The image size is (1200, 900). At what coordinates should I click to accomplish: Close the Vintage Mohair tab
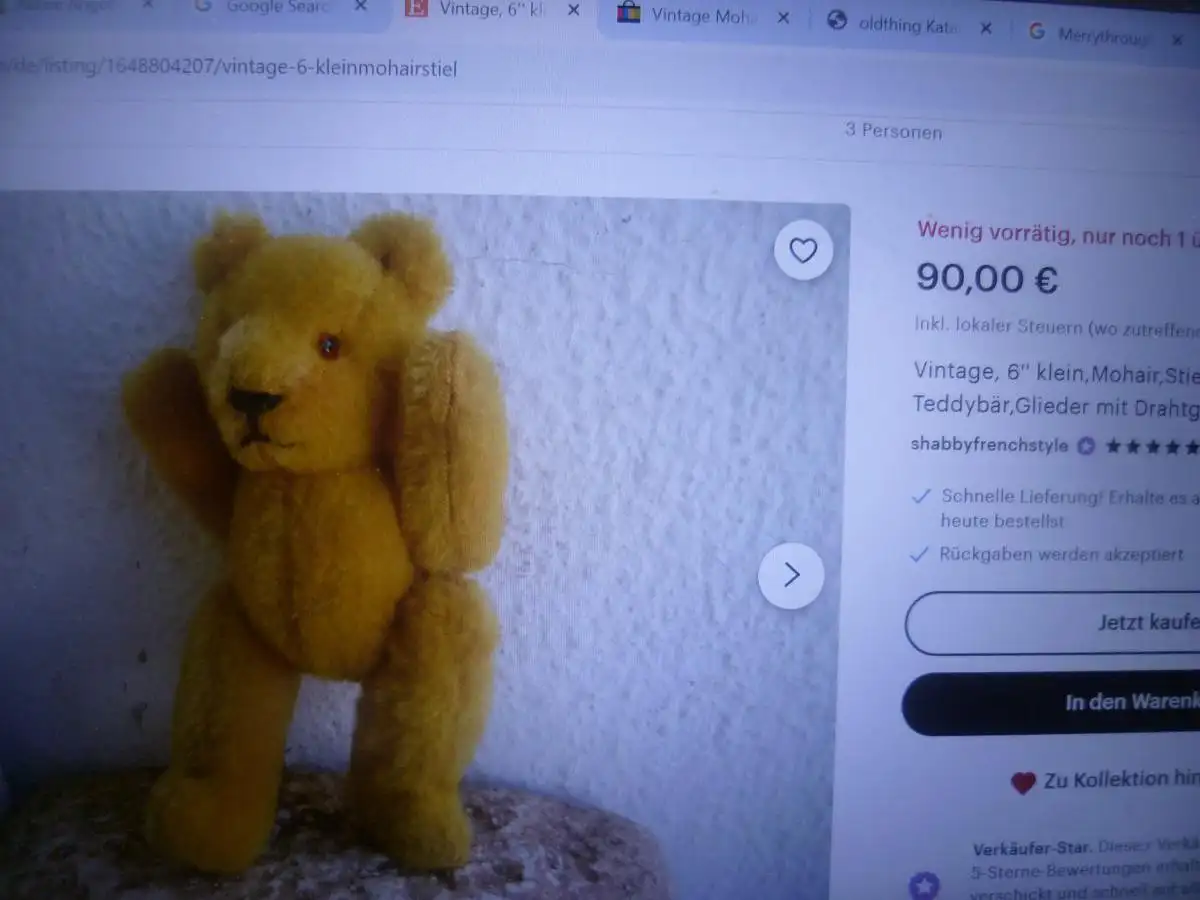pyautogui.click(x=783, y=18)
